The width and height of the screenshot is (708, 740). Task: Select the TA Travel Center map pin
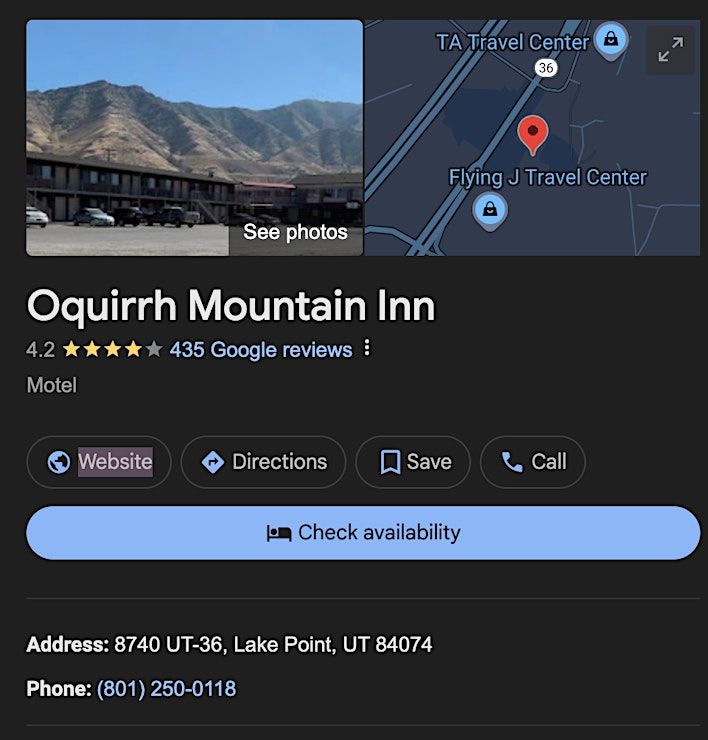coord(610,40)
